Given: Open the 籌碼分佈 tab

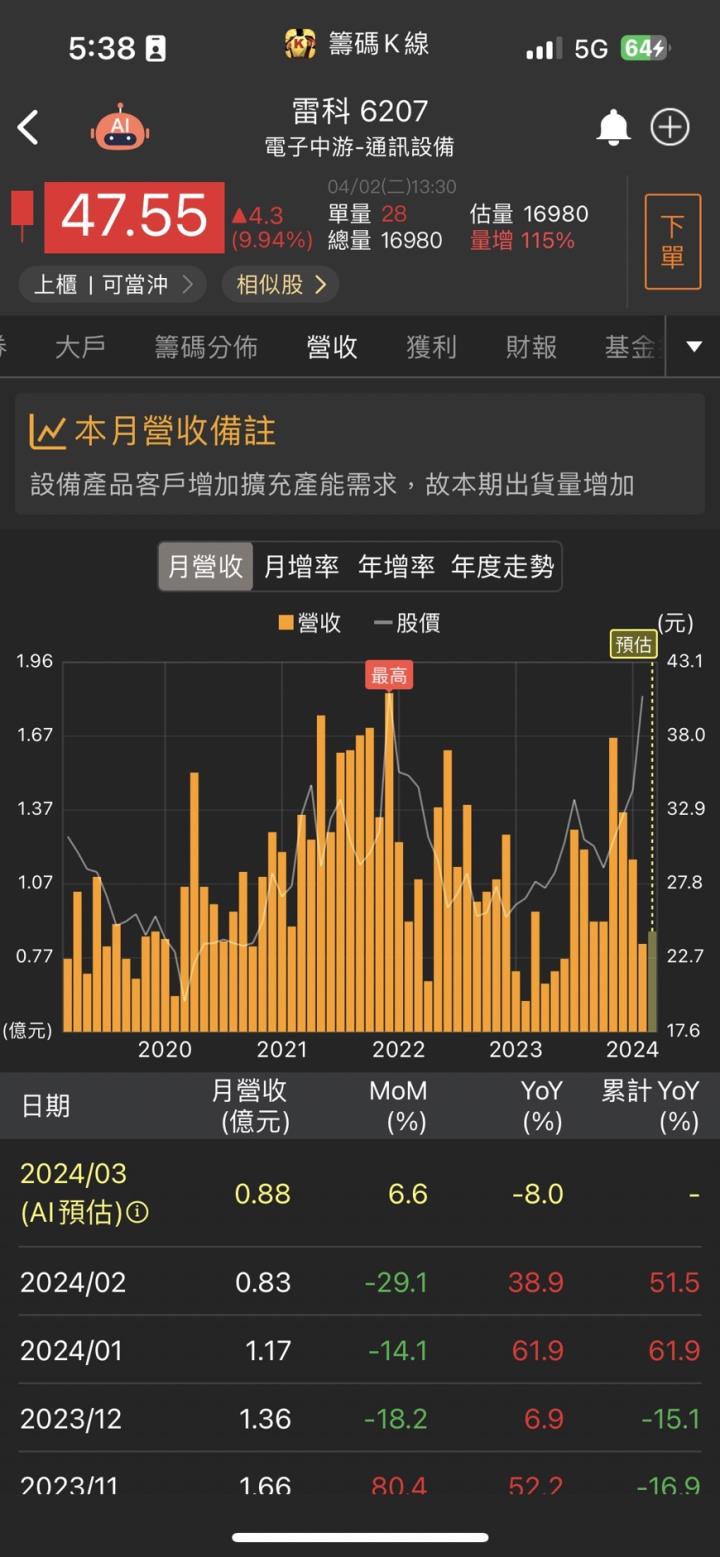Looking at the screenshot, I should pos(206,347).
